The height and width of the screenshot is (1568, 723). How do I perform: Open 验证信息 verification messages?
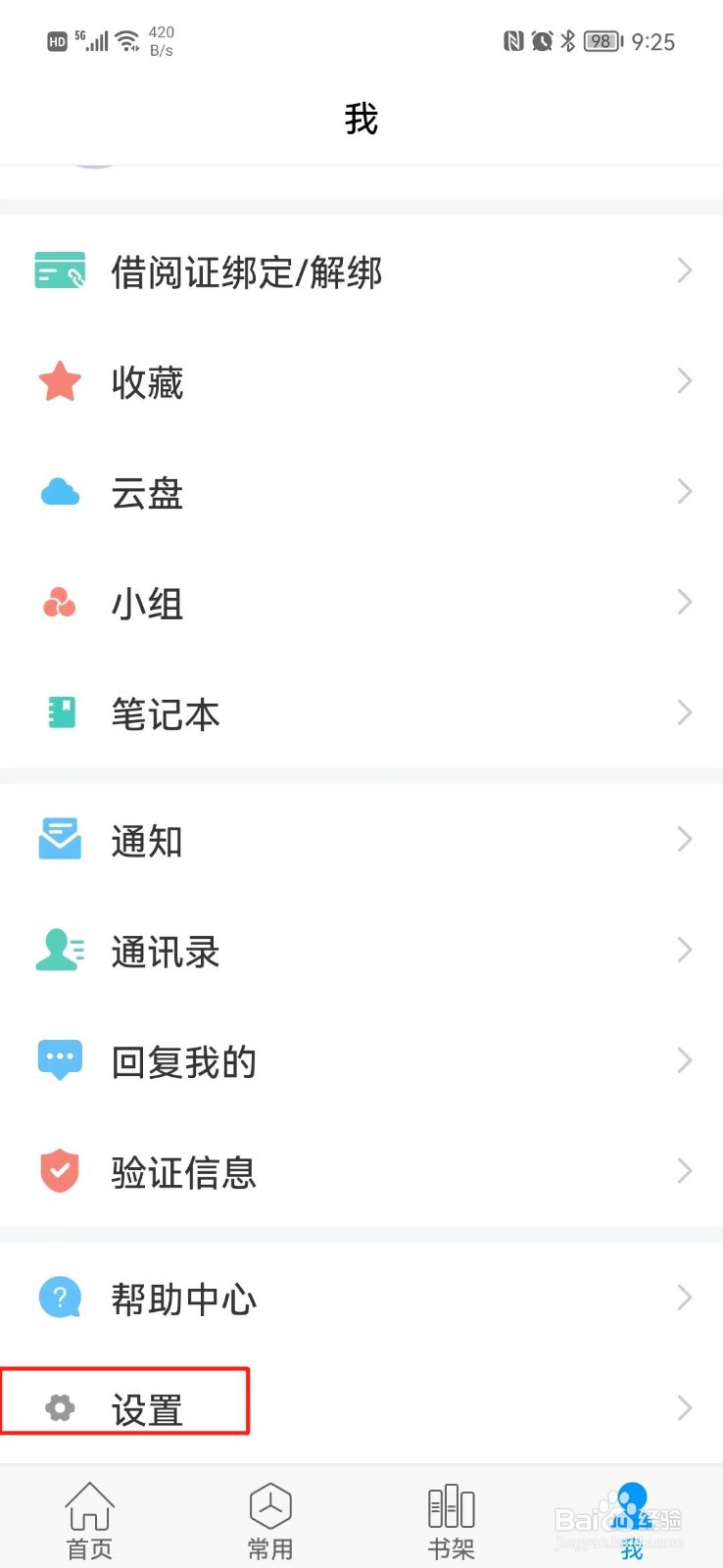pos(361,1171)
